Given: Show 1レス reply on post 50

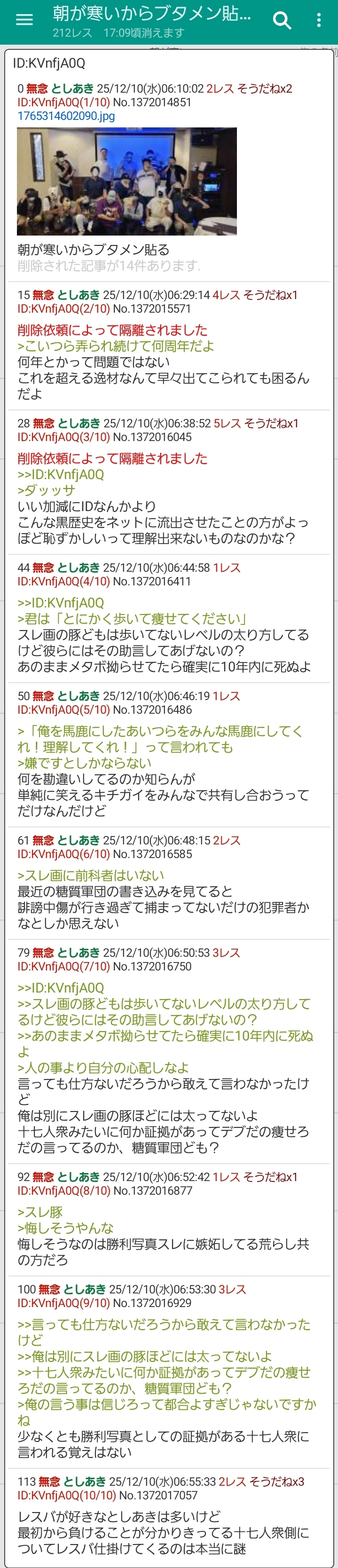Looking at the screenshot, I should [226, 696].
